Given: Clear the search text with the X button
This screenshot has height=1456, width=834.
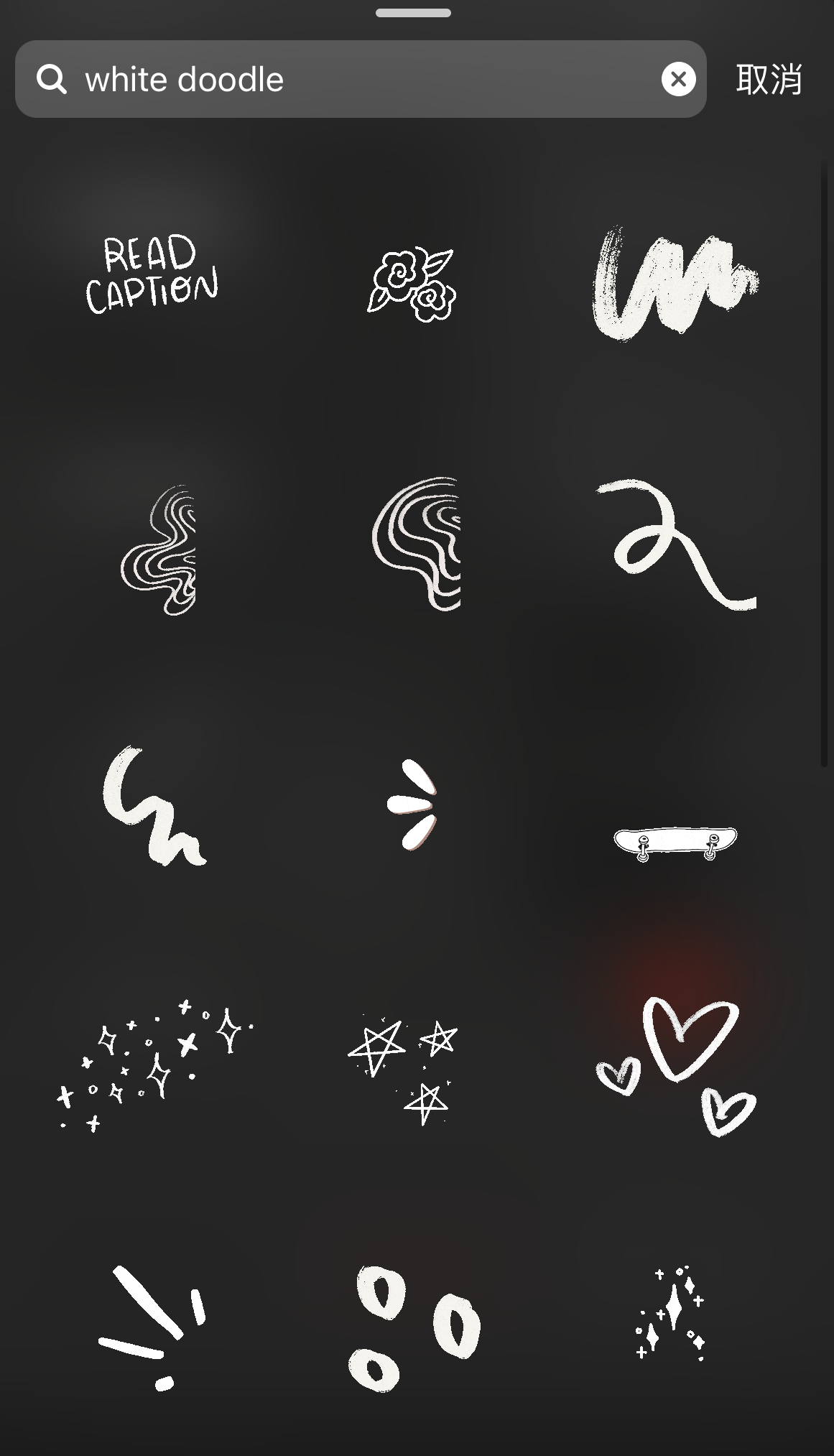Looking at the screenshot, I should (x=678, y=79).
